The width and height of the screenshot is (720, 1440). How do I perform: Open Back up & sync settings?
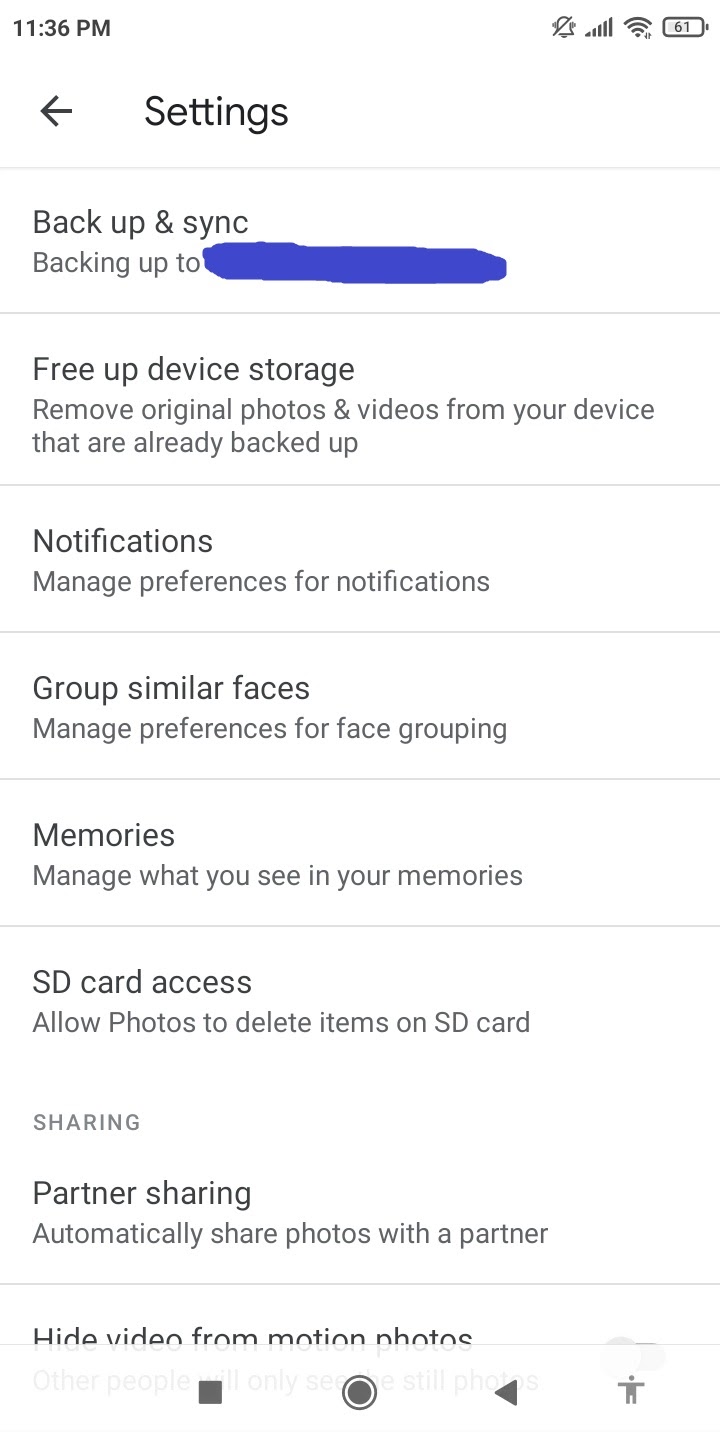point(360,241)
